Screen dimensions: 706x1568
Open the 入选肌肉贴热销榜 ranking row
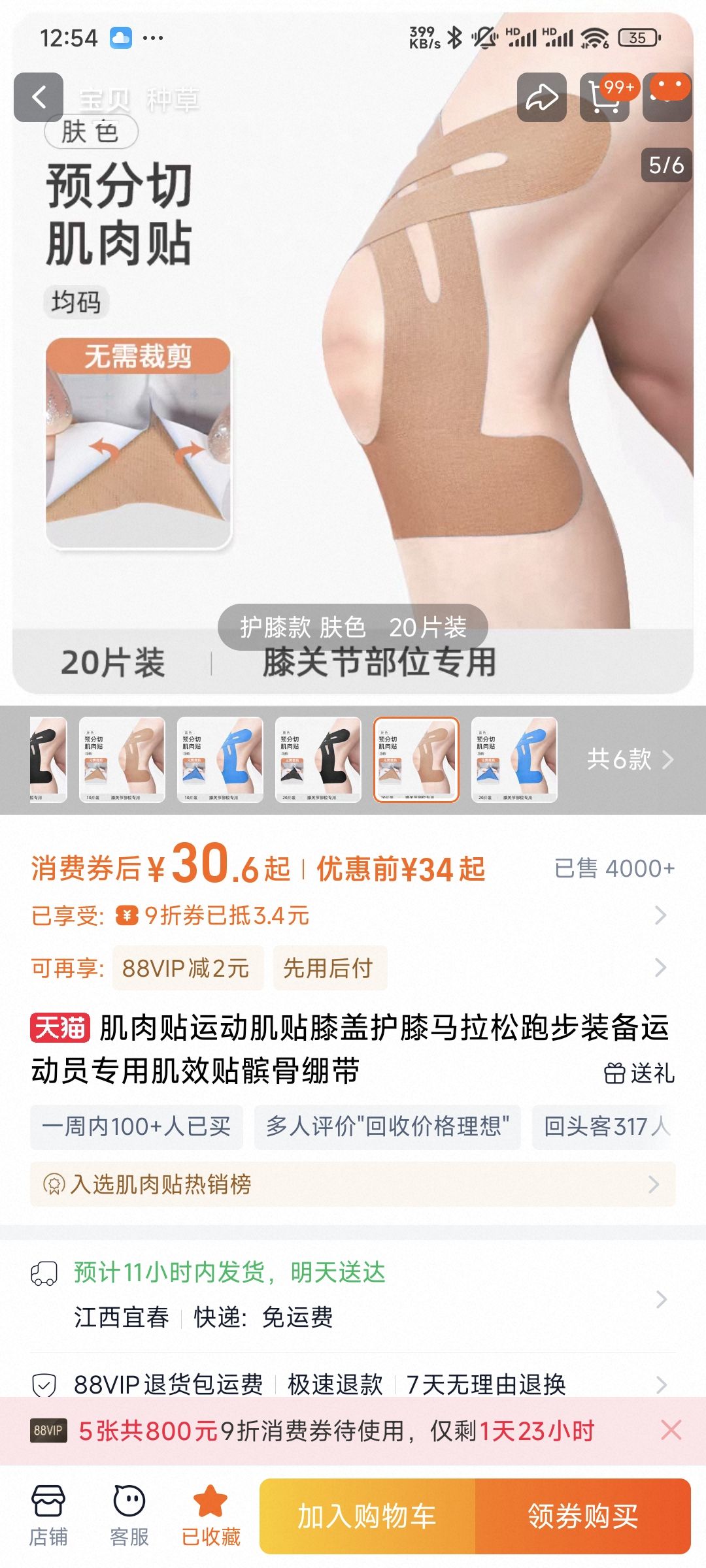[x=353, y=1184]
